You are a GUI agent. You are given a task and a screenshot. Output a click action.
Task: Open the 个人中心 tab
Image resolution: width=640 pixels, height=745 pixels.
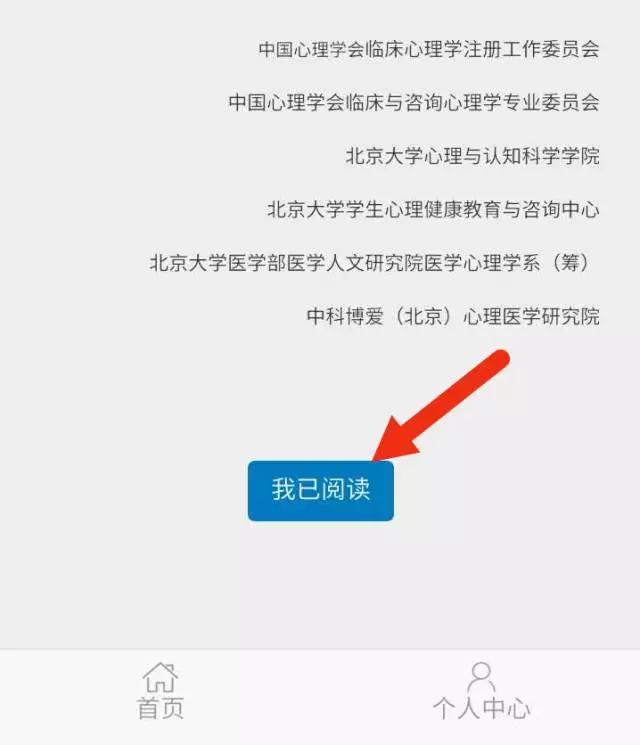[x=480, y=692]
